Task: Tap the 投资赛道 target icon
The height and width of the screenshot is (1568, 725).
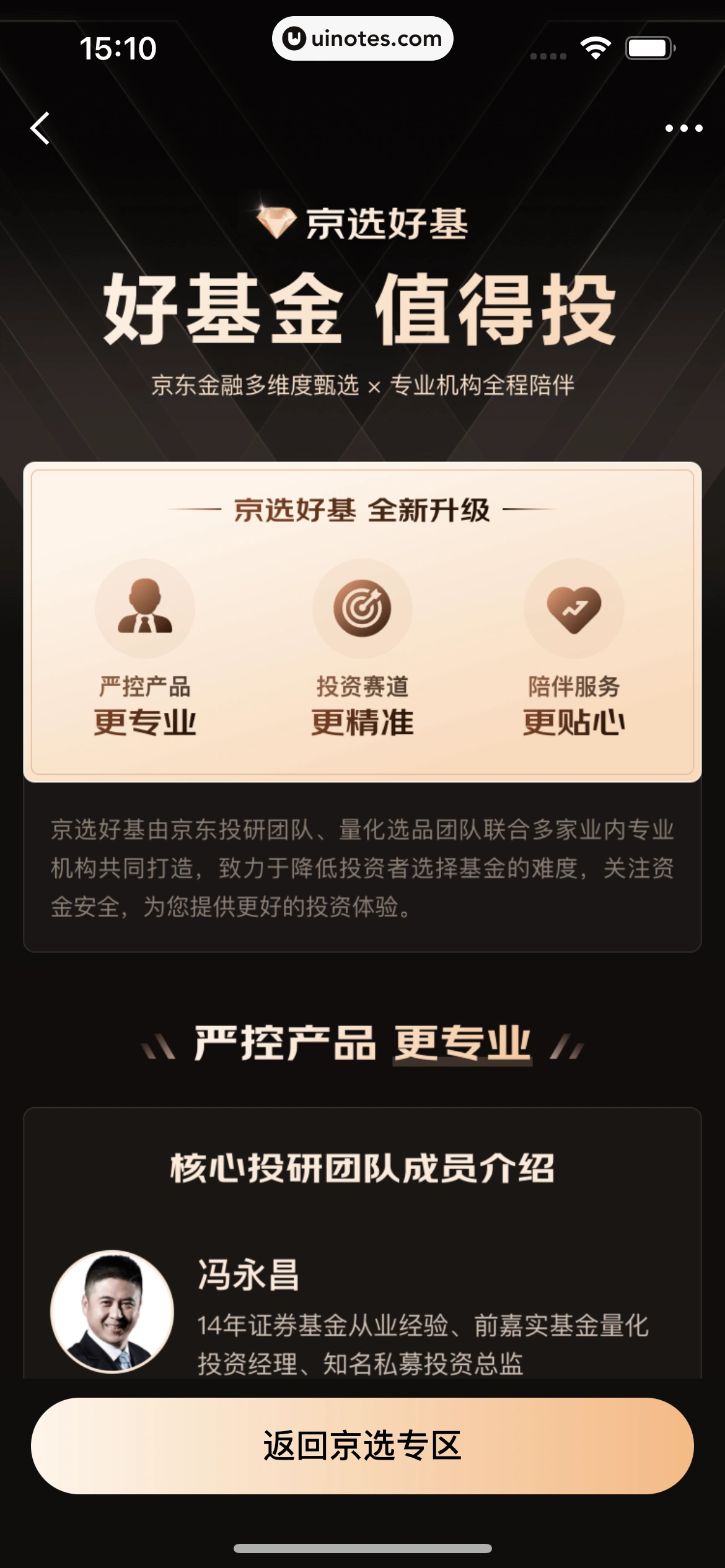Action: (362, 609)
